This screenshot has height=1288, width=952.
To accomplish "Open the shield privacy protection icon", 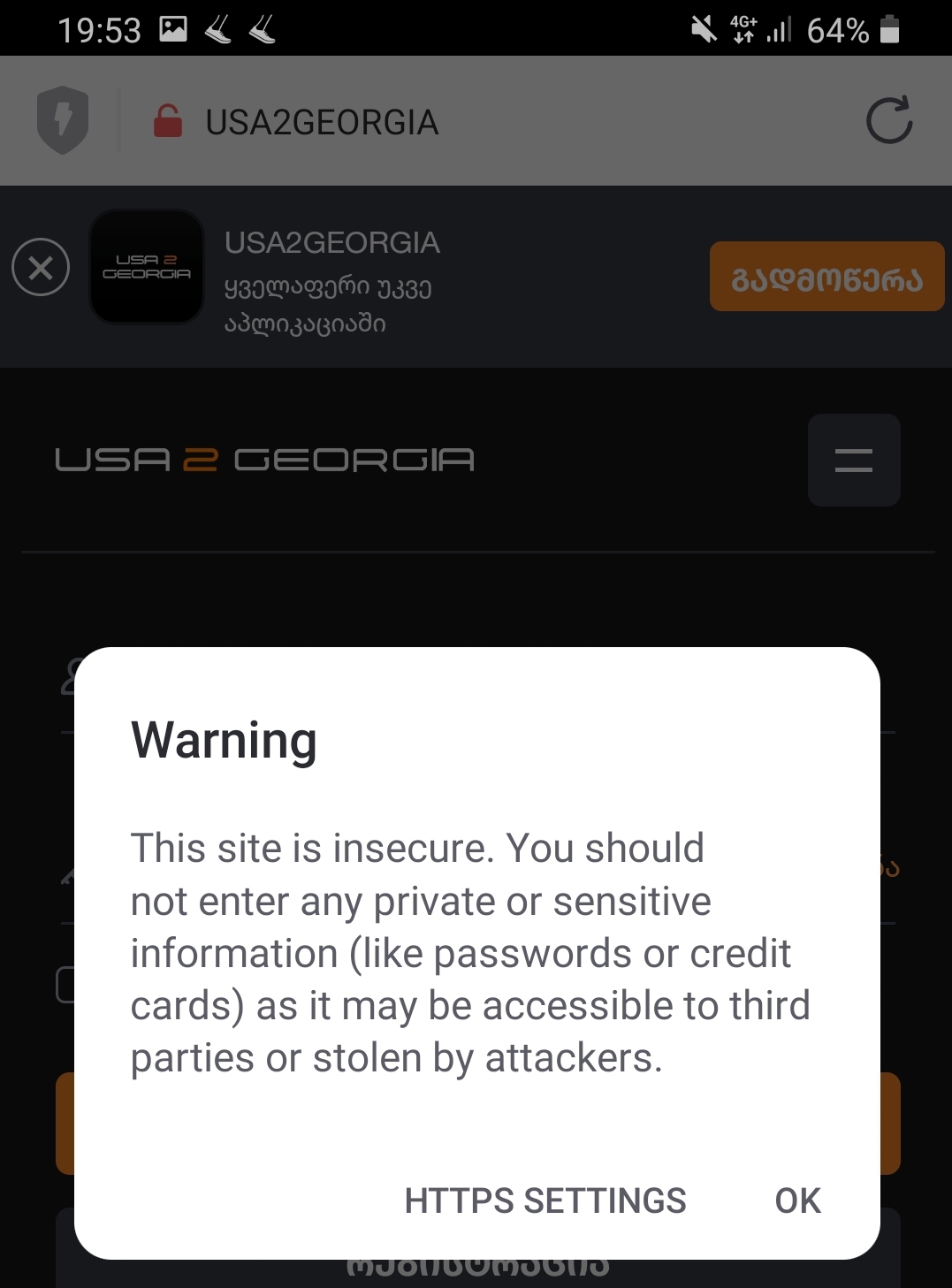I will 63,121.
